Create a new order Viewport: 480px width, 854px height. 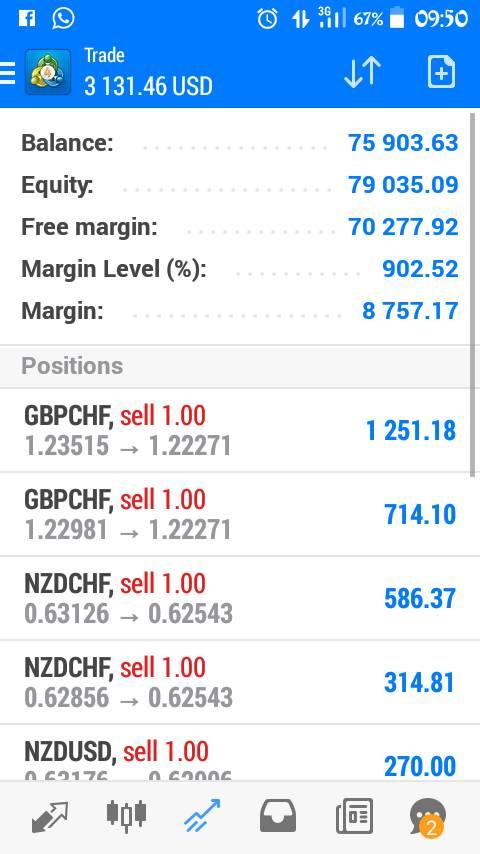[441, 71]
